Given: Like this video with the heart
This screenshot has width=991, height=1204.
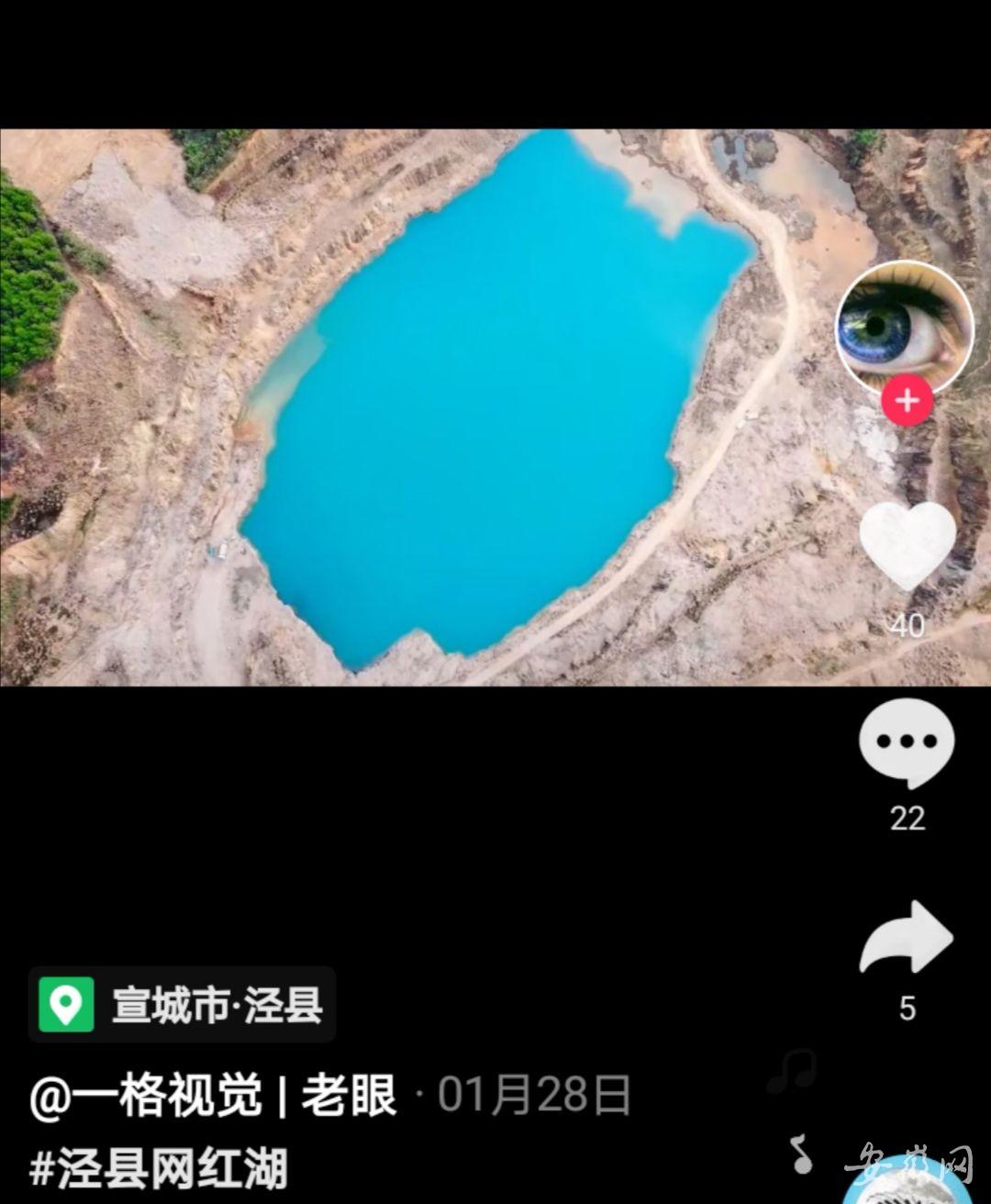Looking at the screenshot, I should (x=907, y=546).
